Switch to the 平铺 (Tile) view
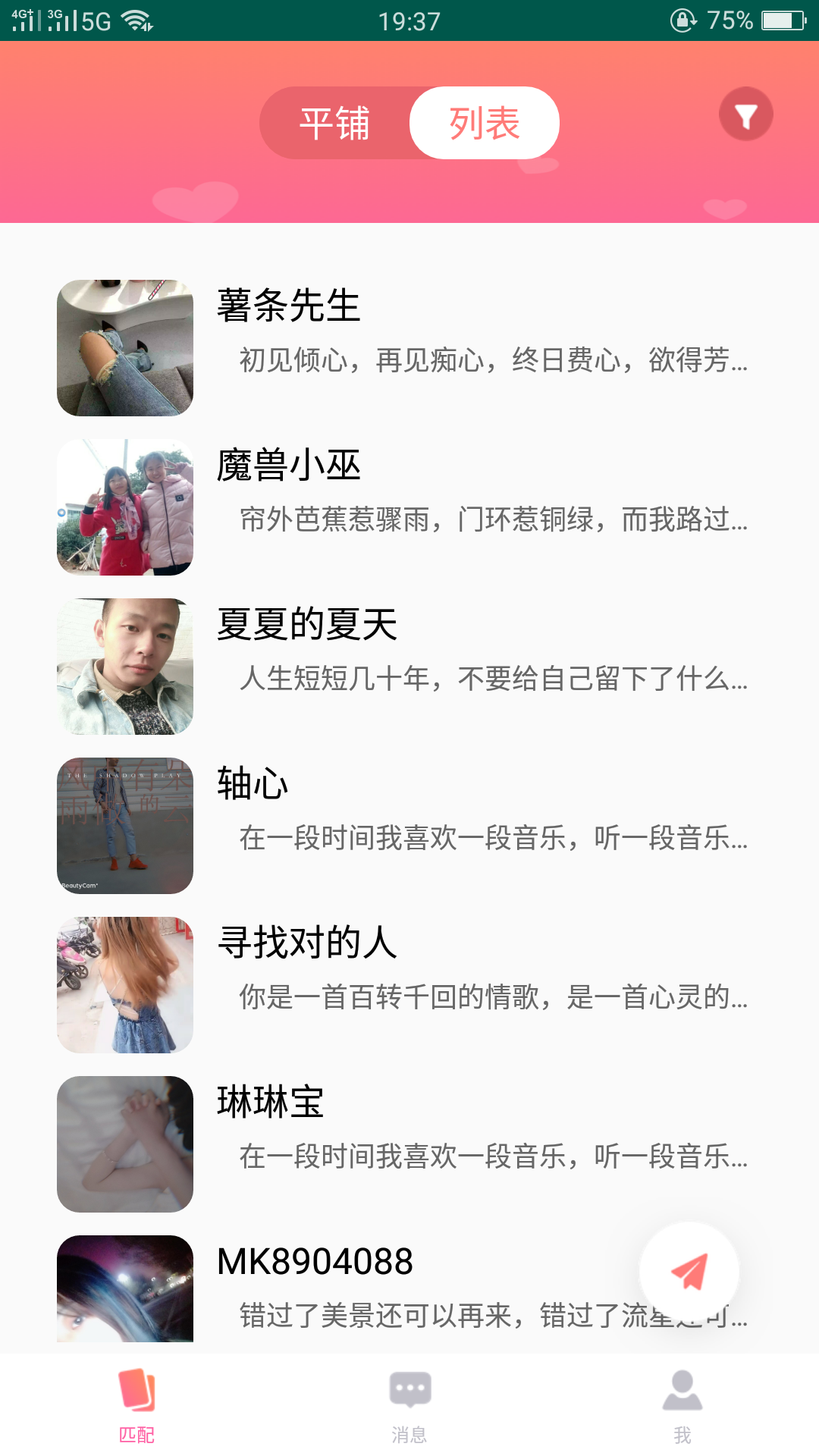This screenshot has height=1456, width=819. click(334, 122)
